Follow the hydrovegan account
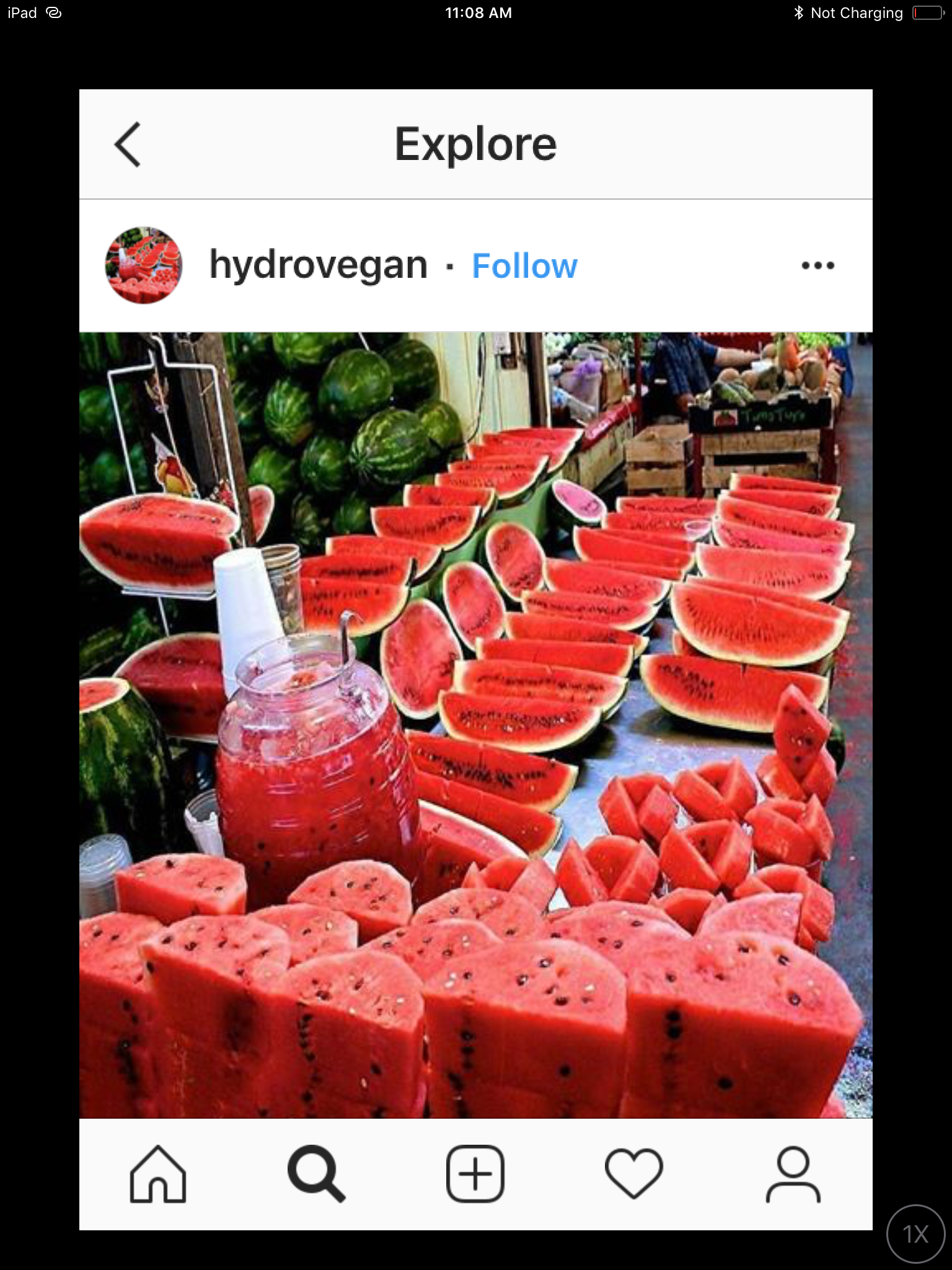 coord(524,266)
